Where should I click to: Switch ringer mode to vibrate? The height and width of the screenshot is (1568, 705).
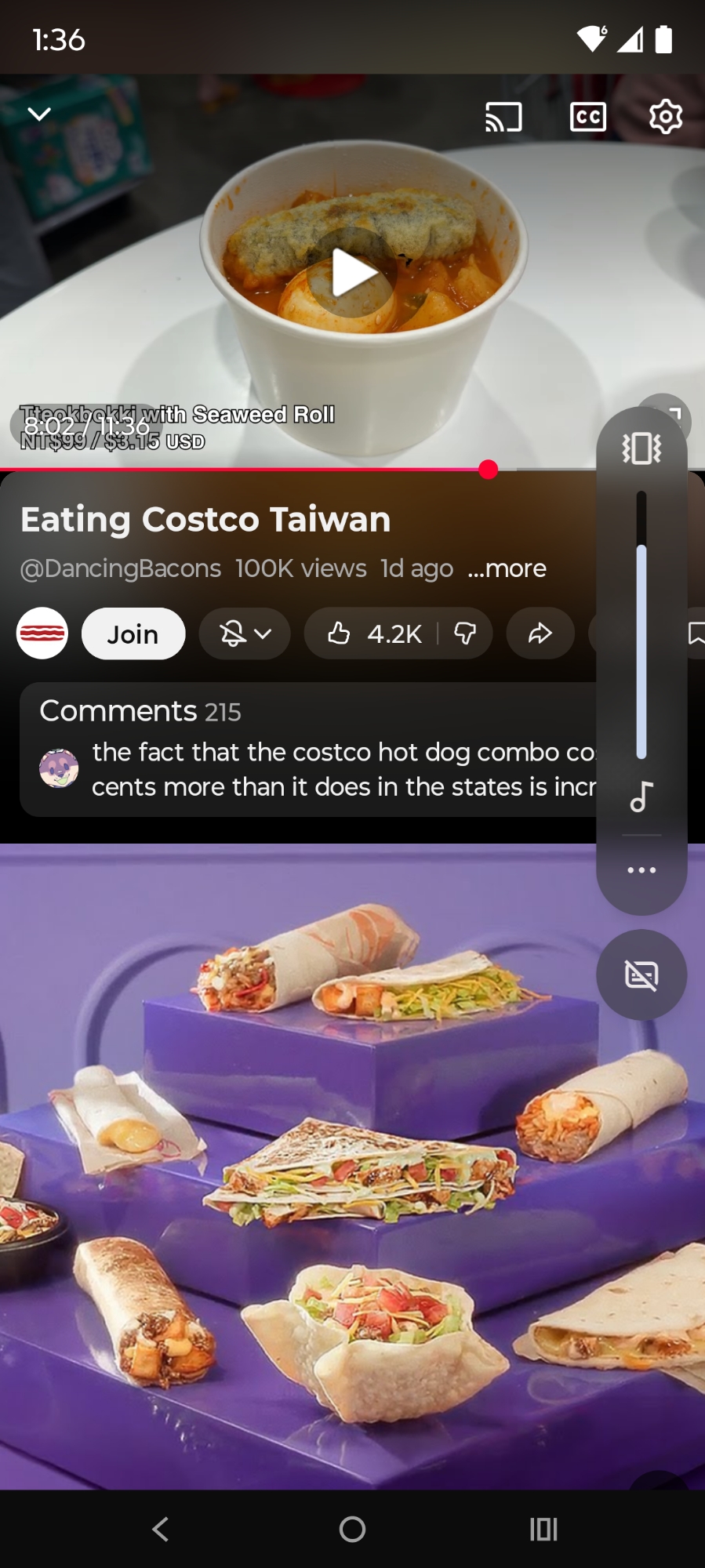click(x=641, y=448)
